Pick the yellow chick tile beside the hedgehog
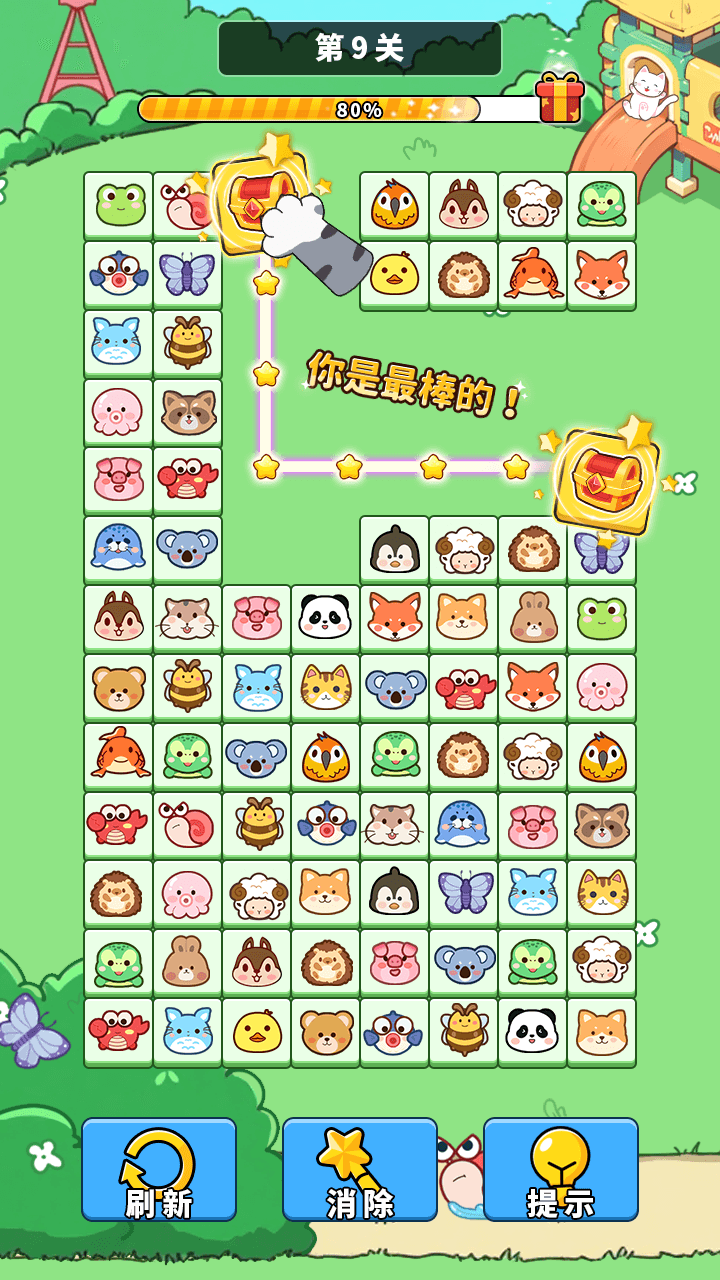This screenshot has width=720, height=1280. (394, 274)
